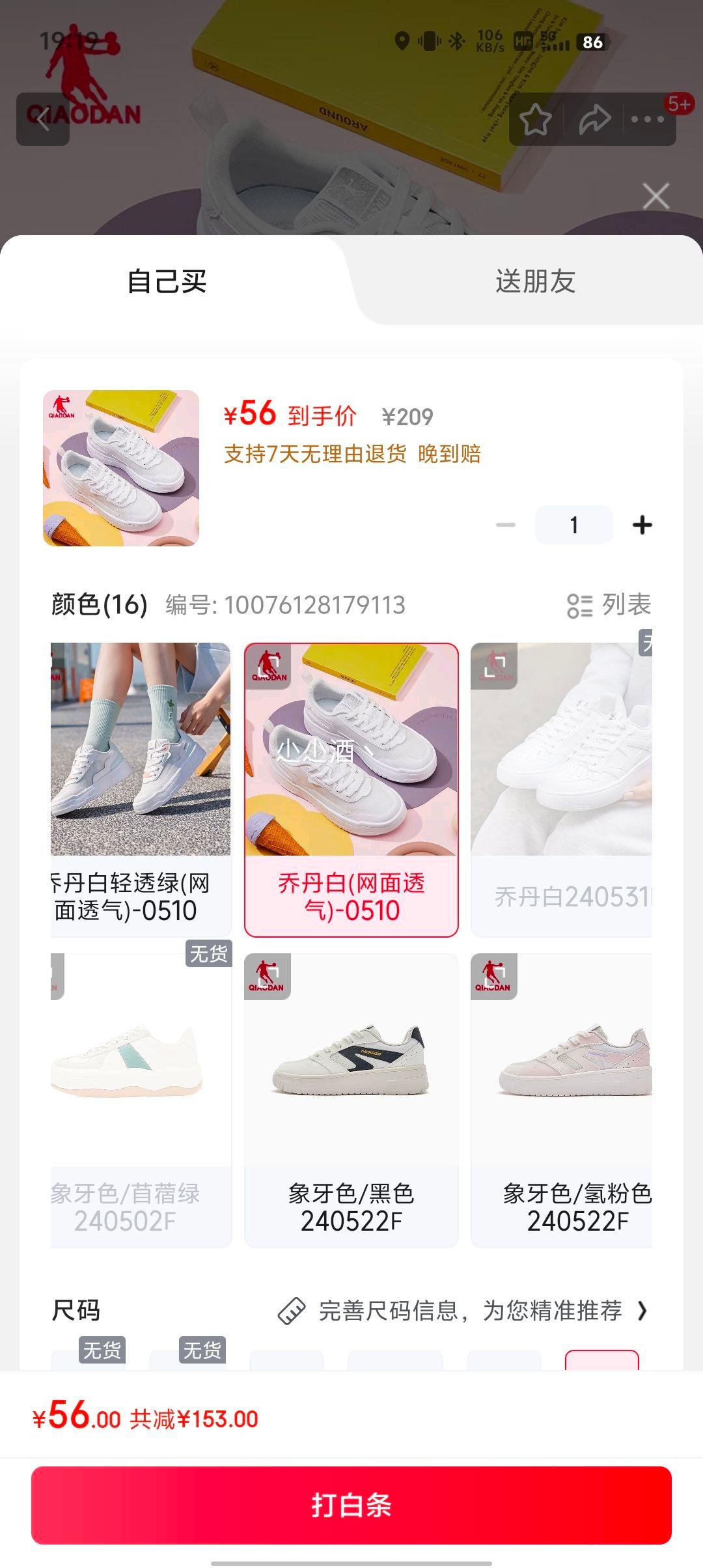Screen dimensions: 703x1568
Task: Choose color 乔丹白轻透绿(网面透气)-0510
Action: 141,788
